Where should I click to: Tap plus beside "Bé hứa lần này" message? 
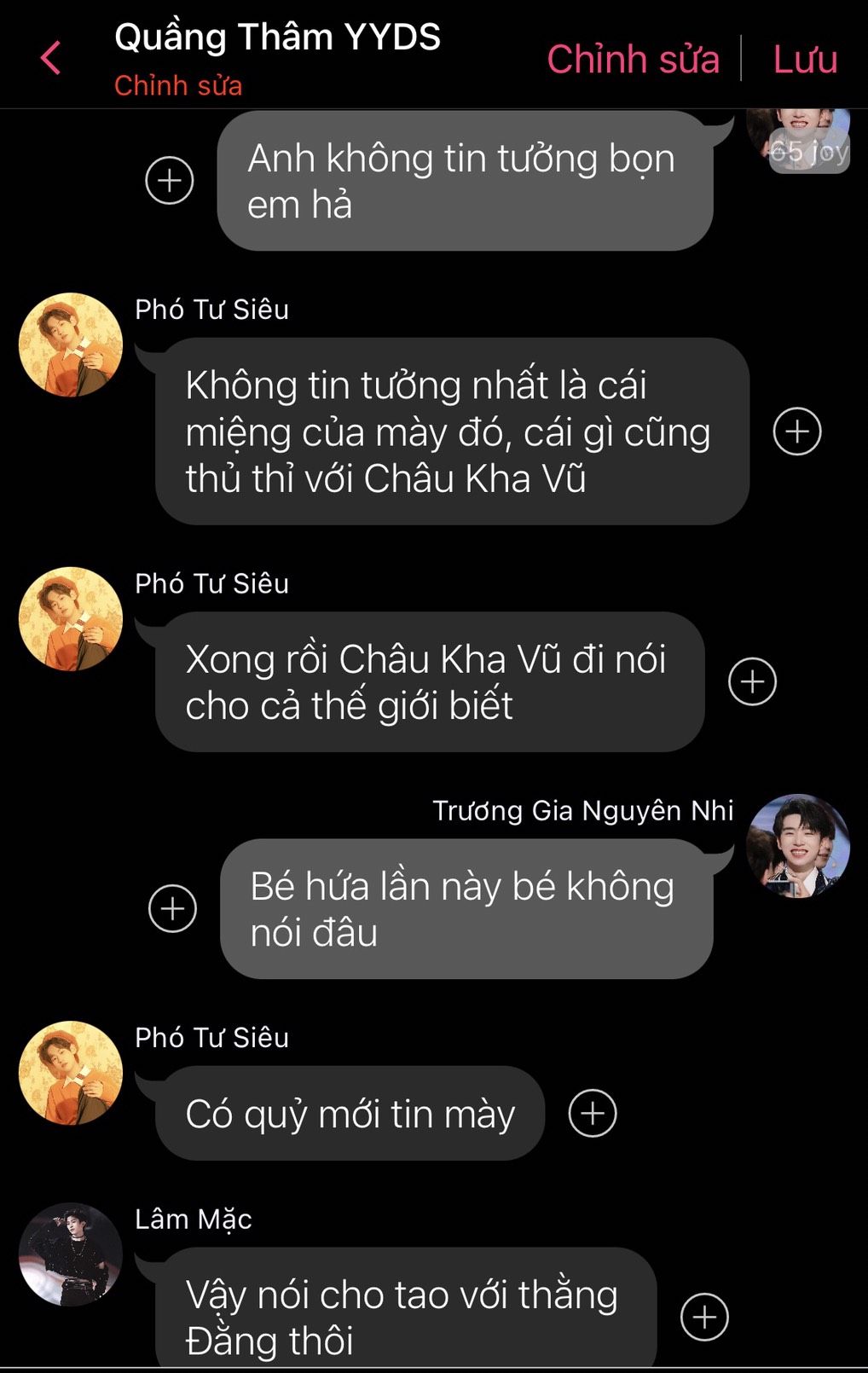click(x=172, y=908)
